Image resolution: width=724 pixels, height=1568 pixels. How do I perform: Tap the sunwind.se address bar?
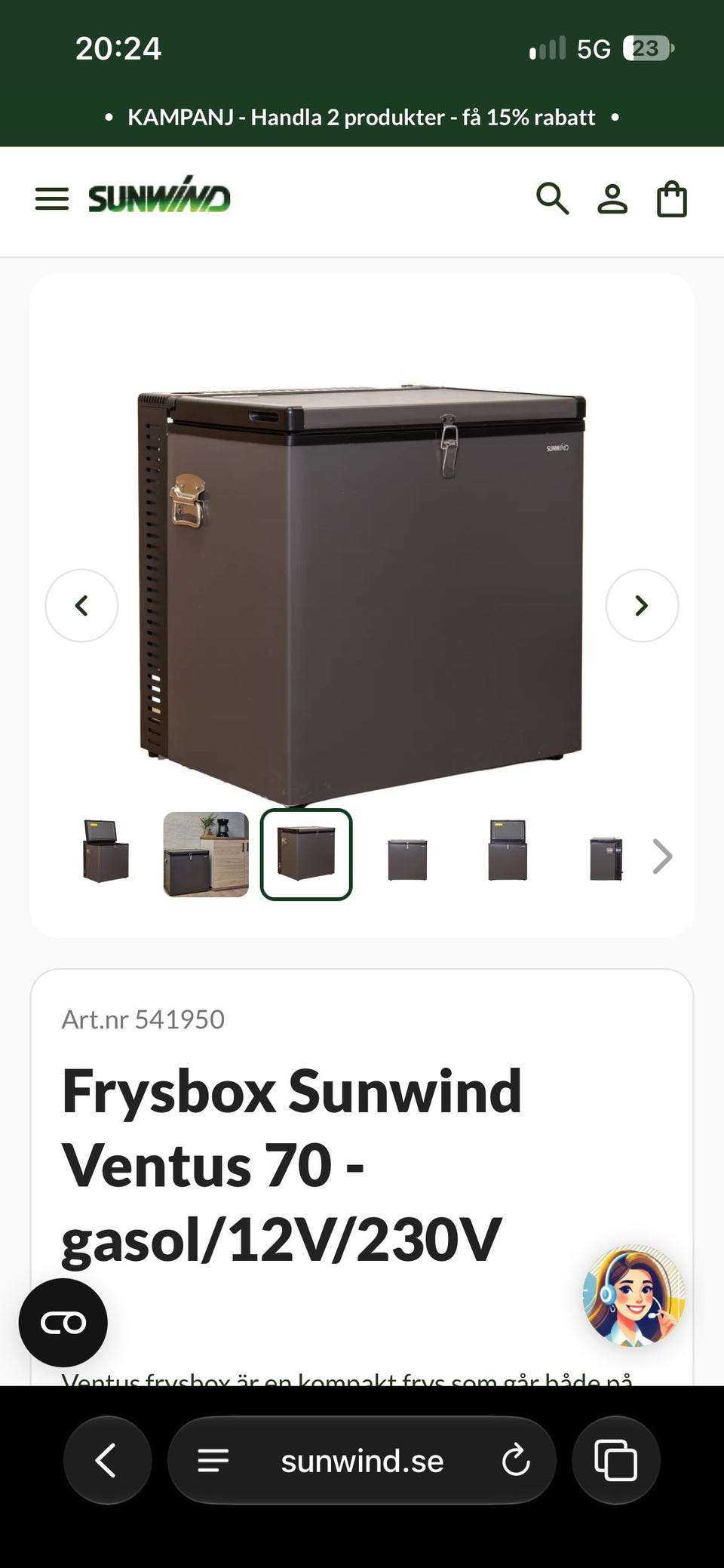362,1460
